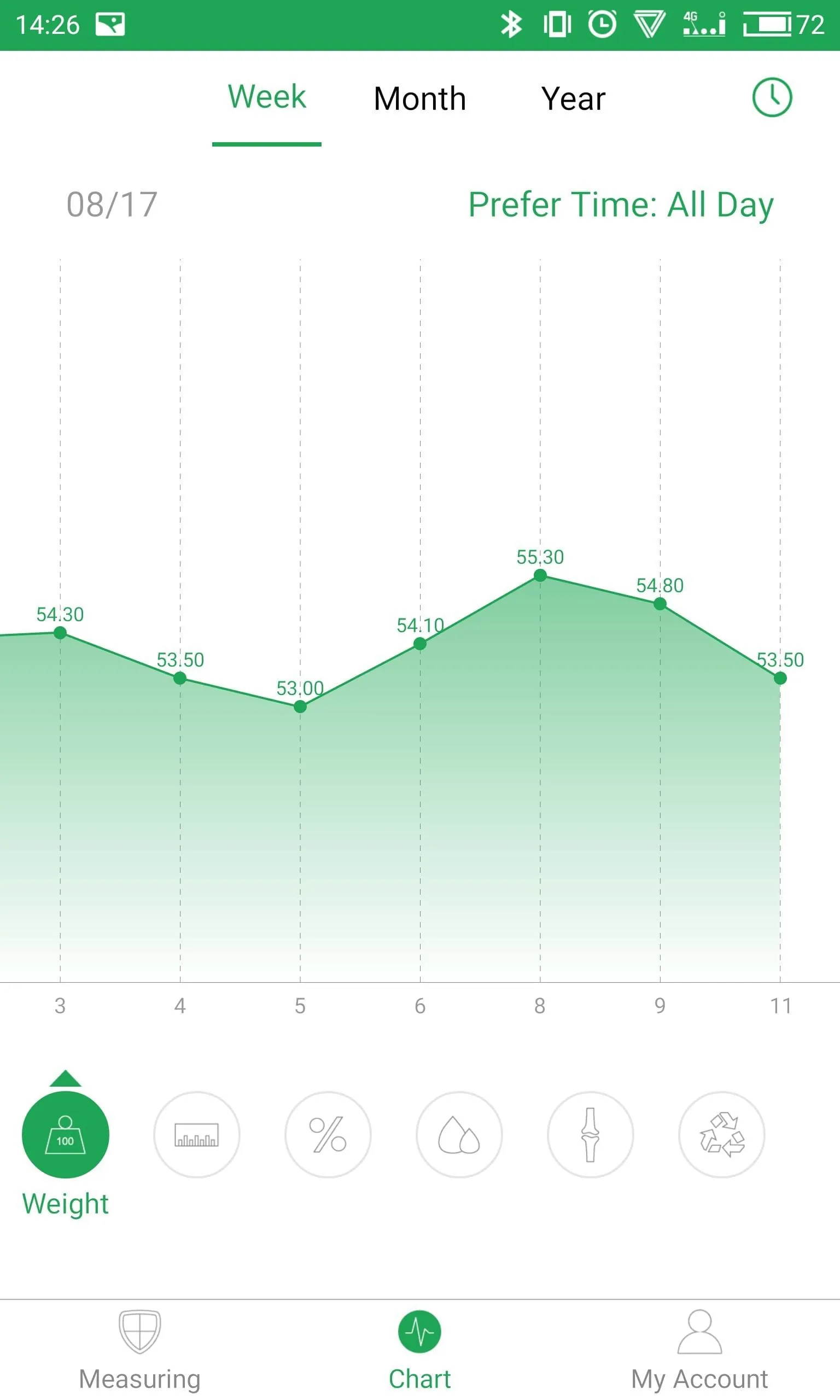This screenshot has height=1400, width=840.
Task: Select the BMI ruler metric icon
Action: pos(196,1134)
